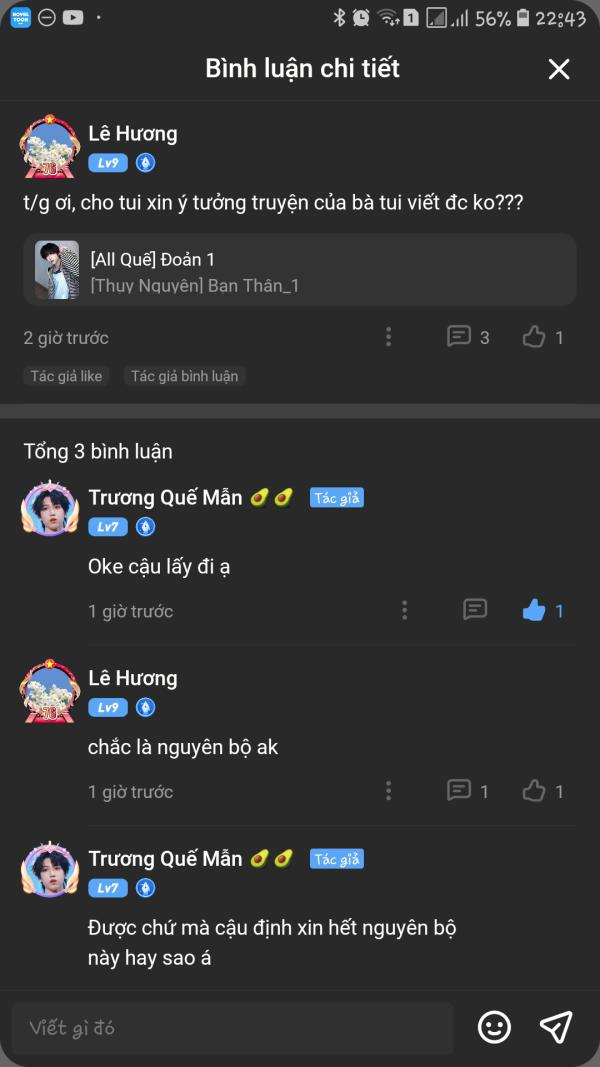View Lê Hương's profile from the top avatar

pyautogui.click(x=50, y=147)
